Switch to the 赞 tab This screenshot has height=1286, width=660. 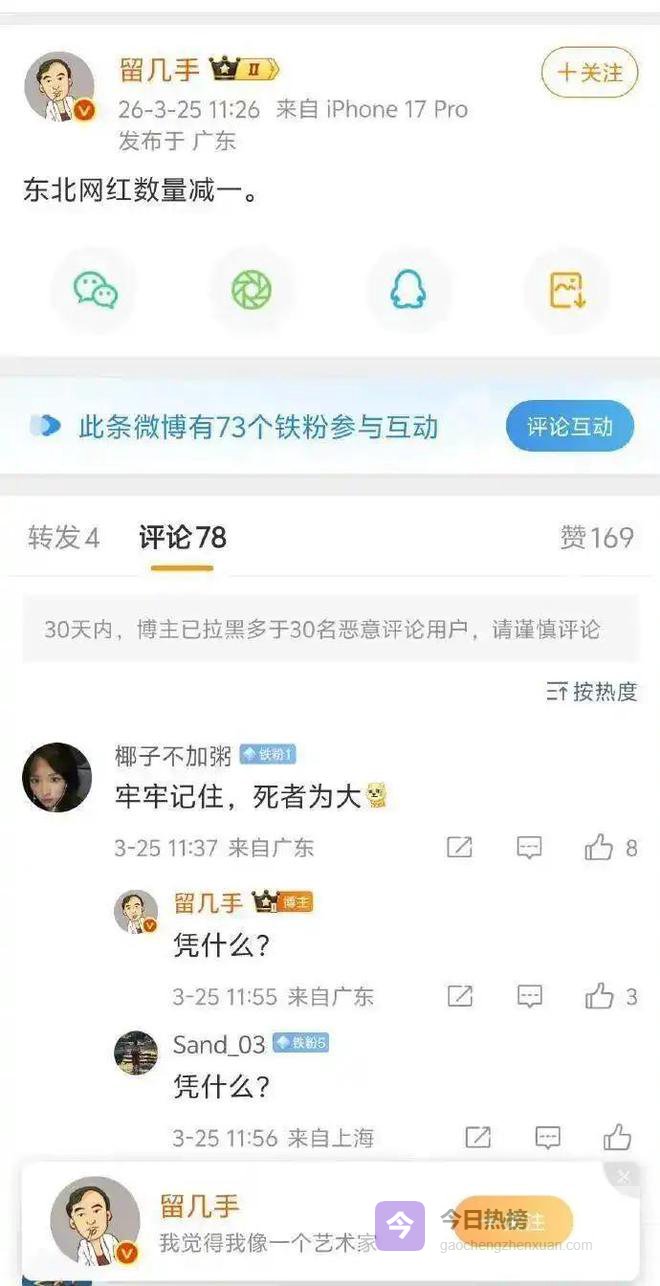(596, 538)
